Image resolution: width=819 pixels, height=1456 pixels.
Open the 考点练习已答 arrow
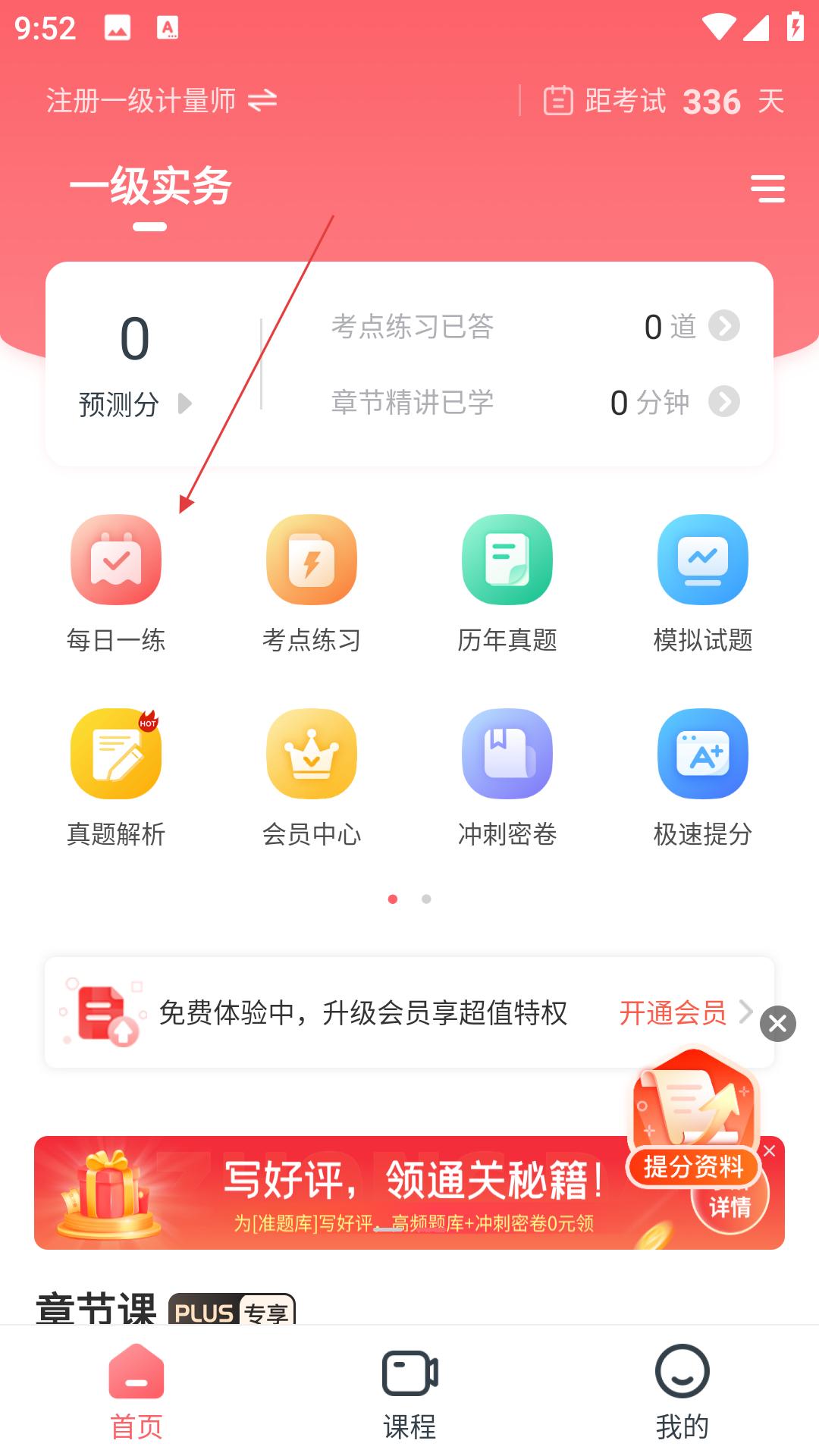click(x=724, y=326)
